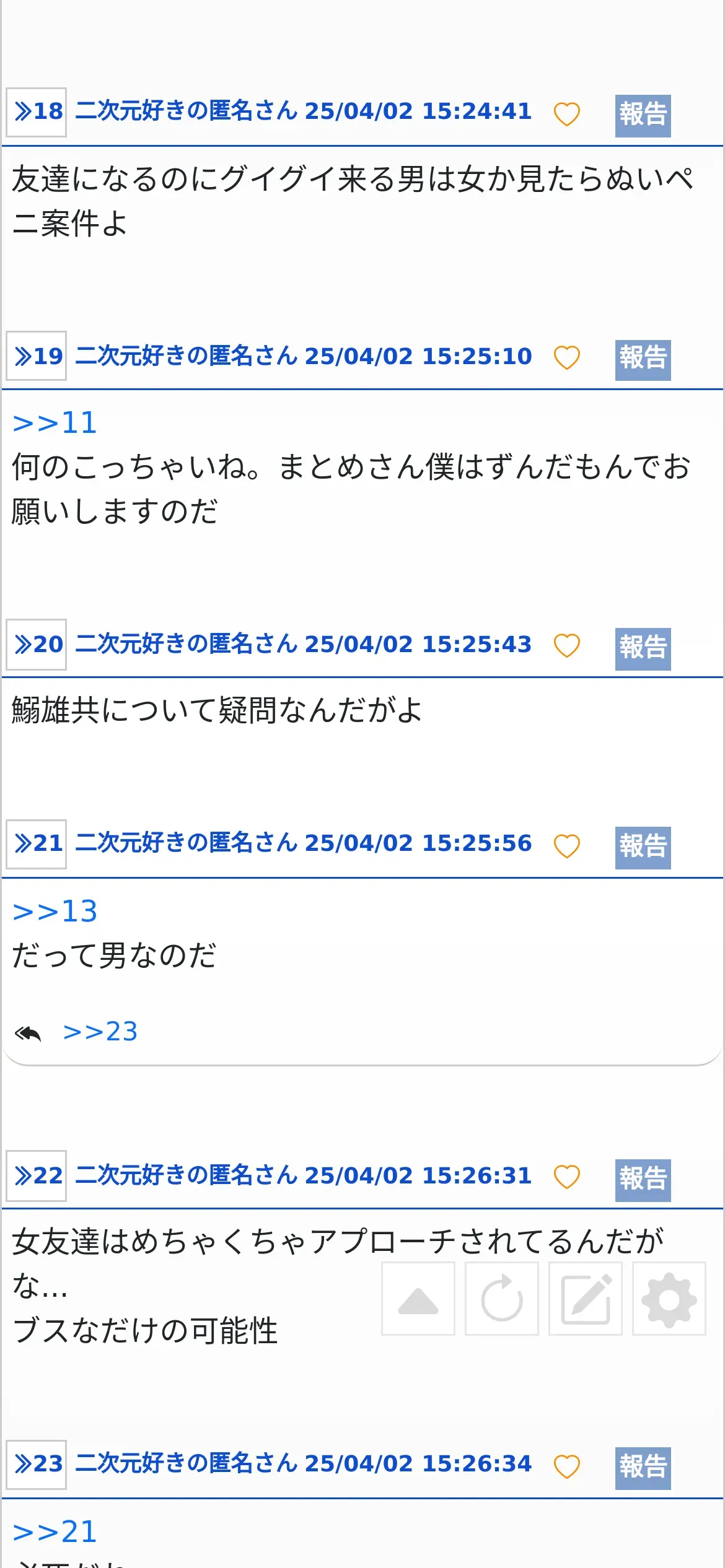Open settings with the gear icon
Viewport: 725px width, 1568px height.
pyautogui.click(x=669, y=1298)
